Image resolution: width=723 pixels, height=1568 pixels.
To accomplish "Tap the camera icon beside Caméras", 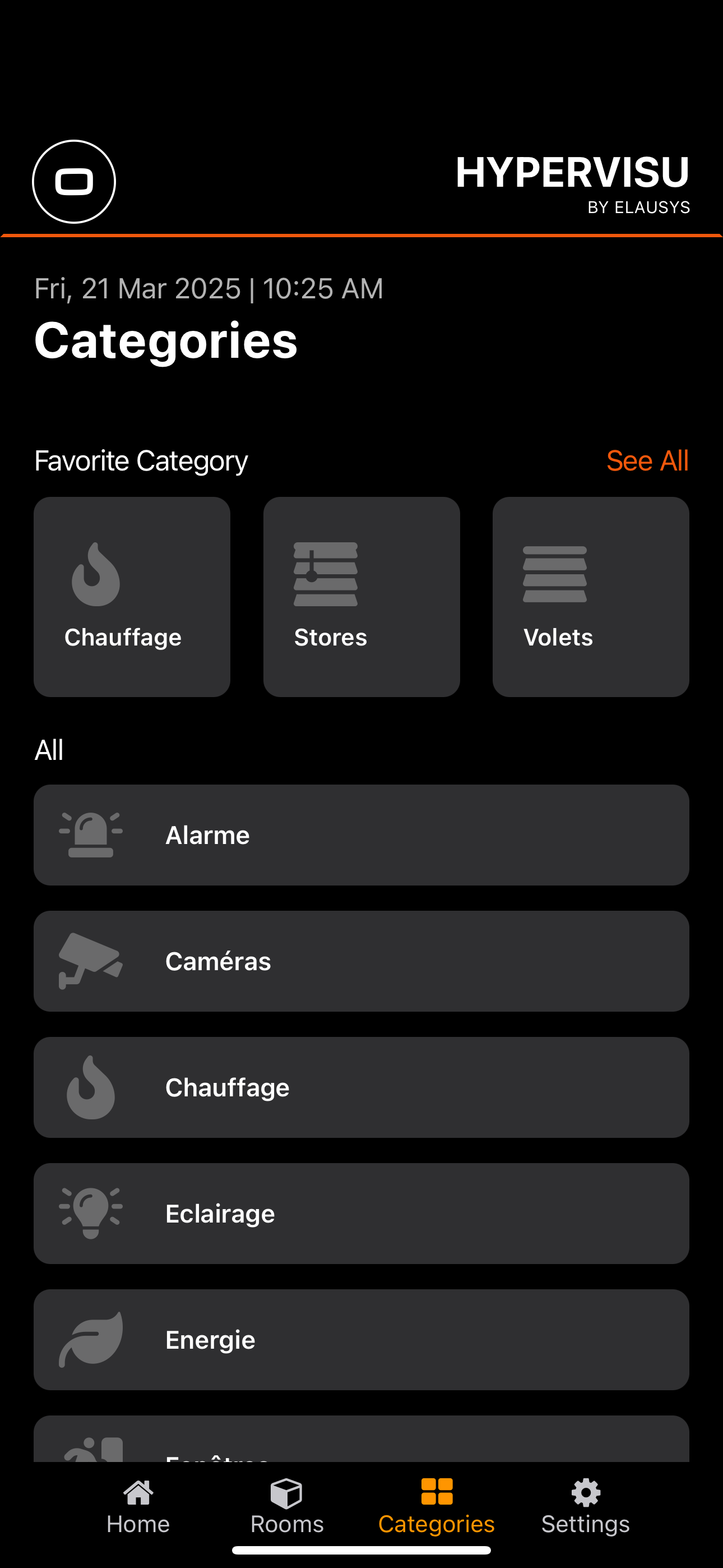I will click(x=92, y=961).
